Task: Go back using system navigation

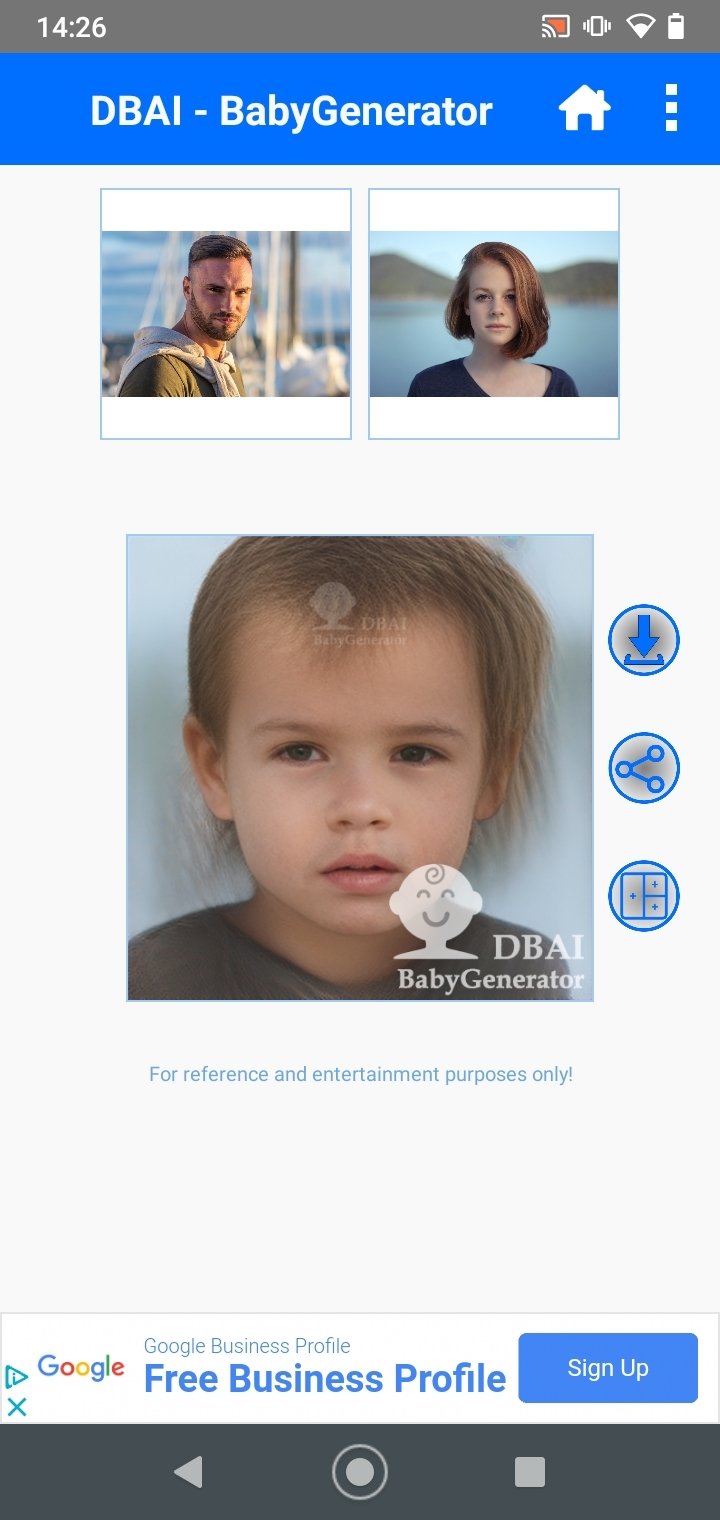Action: (188, 1472)
